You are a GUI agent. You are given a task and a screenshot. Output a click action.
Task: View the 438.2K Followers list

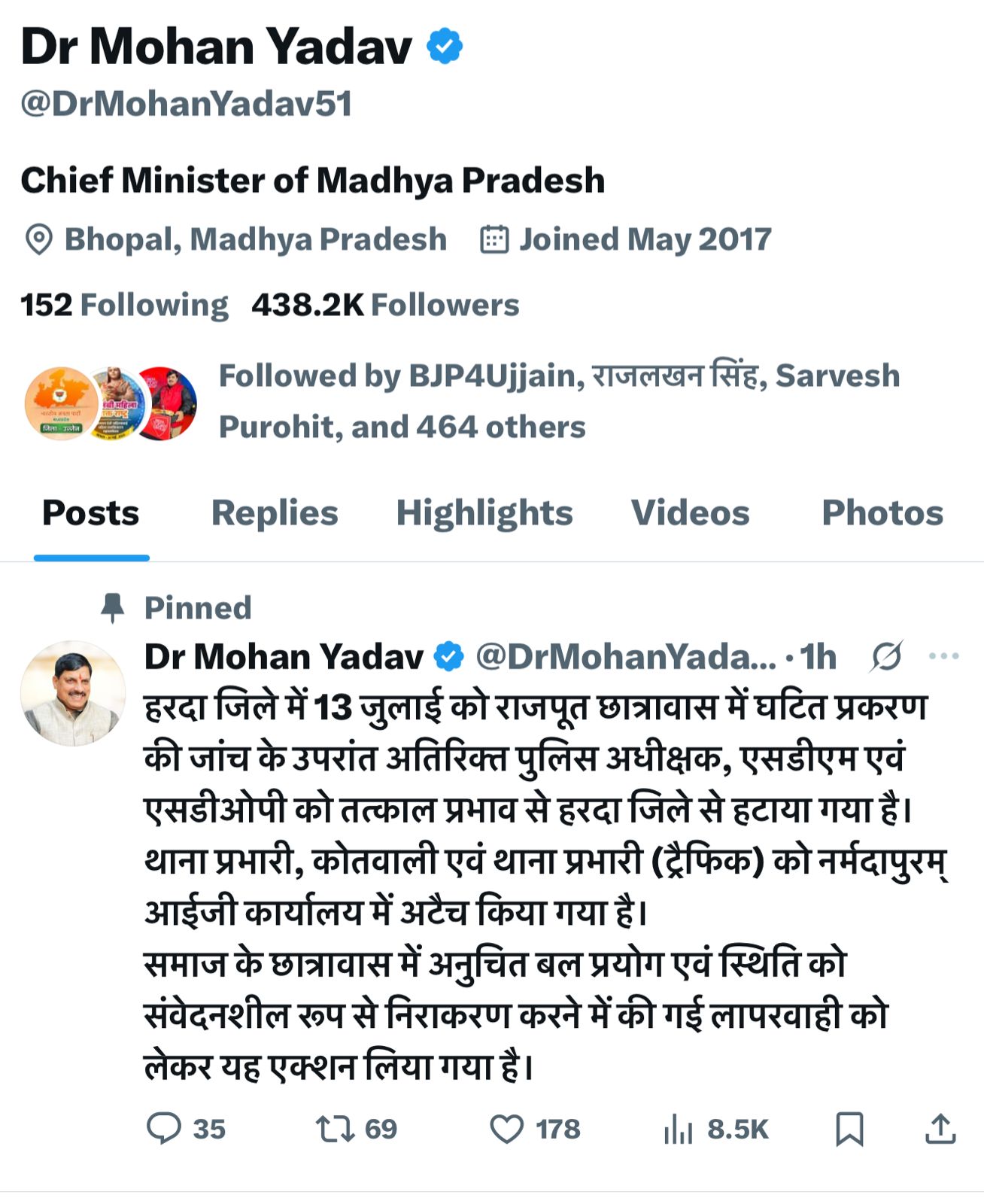coord(385,305)
